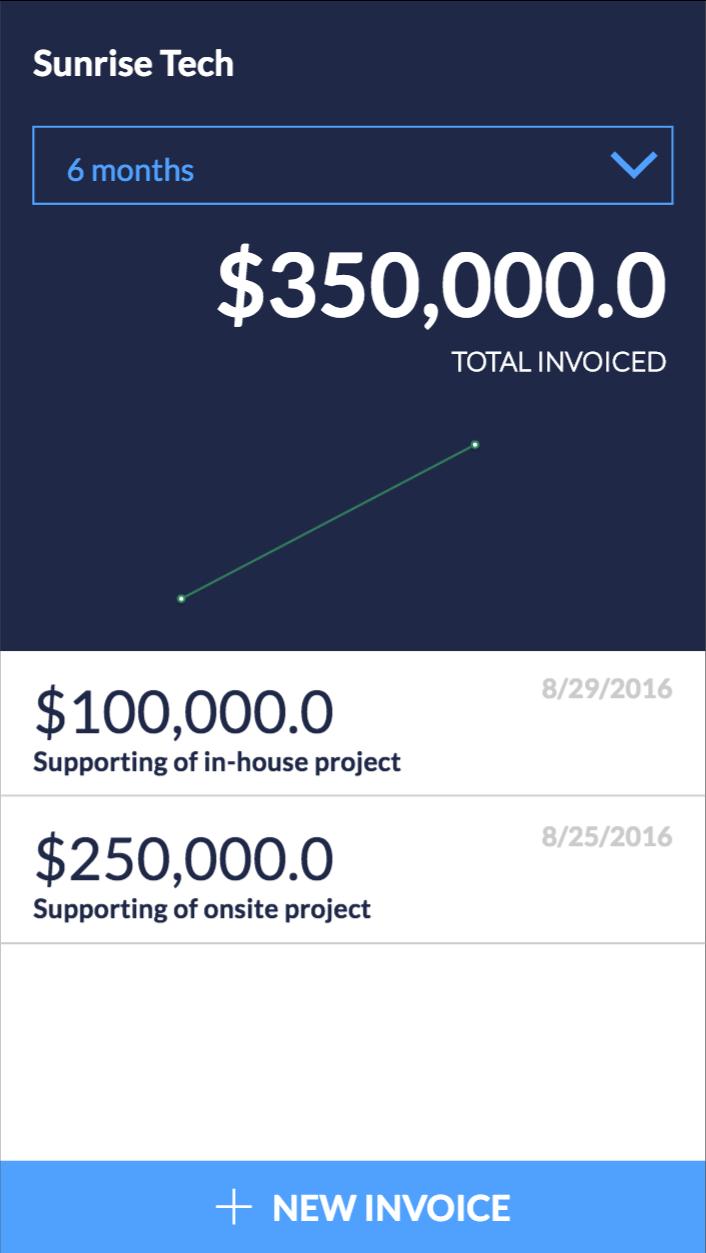Expand the 6 months period dropdown
Screen dimensions: 706x1253
[x=352, y=166]
